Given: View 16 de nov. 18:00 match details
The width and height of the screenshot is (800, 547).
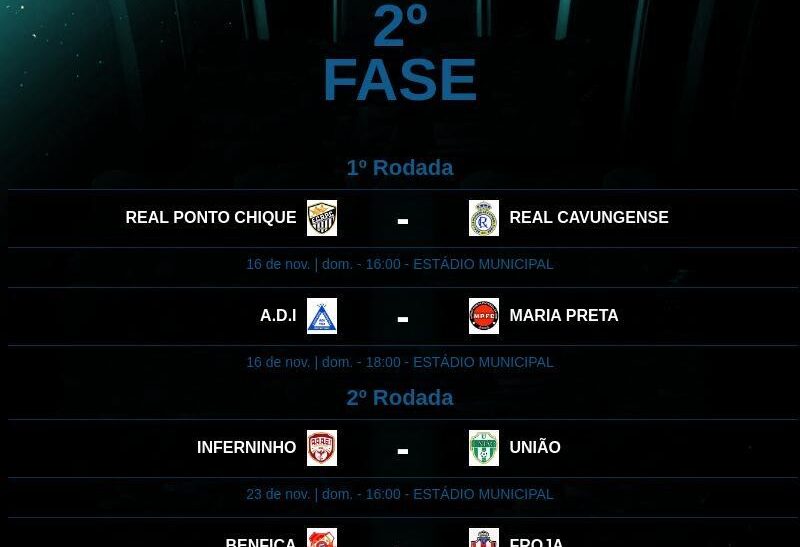Looking at the screenshot, I should click(x=400, y=363).
